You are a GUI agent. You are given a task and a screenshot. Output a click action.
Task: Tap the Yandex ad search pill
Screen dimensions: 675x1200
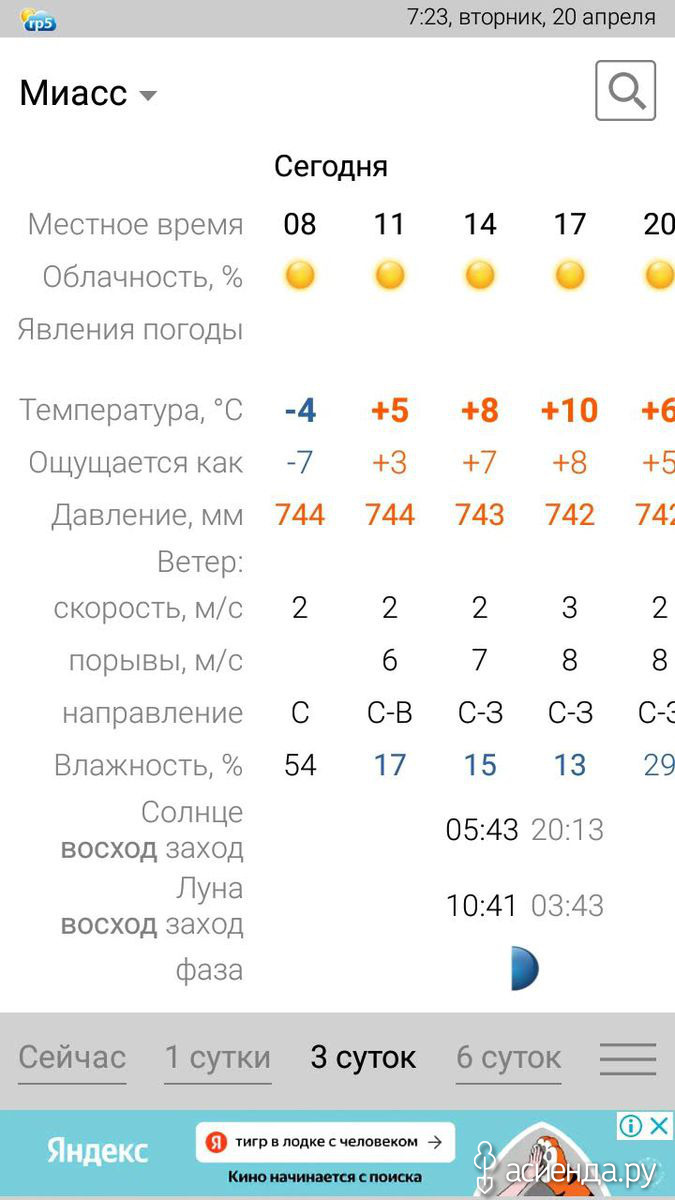point(325,1142)
